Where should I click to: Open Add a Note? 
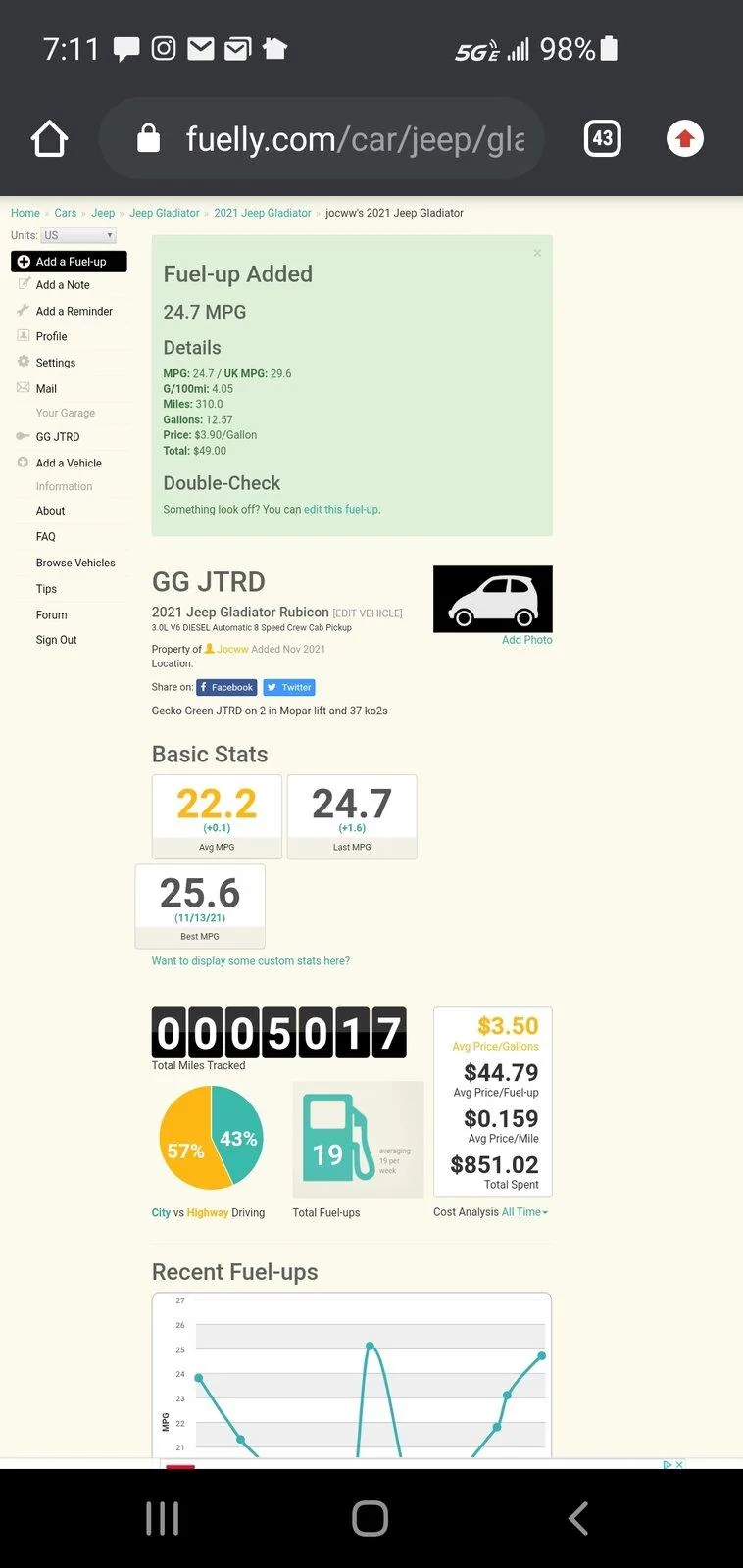pos(63,285)
